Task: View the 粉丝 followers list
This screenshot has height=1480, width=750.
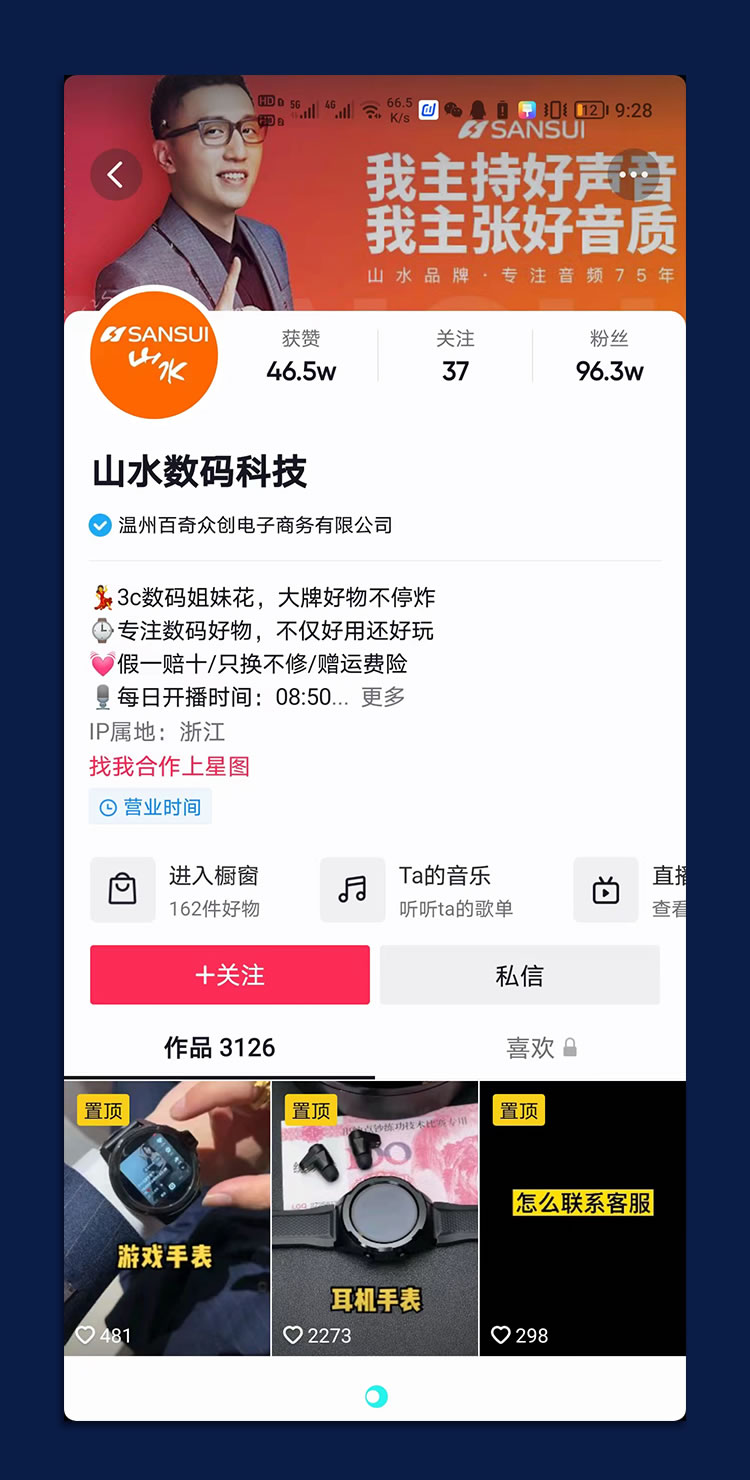Action: (609, 356)
